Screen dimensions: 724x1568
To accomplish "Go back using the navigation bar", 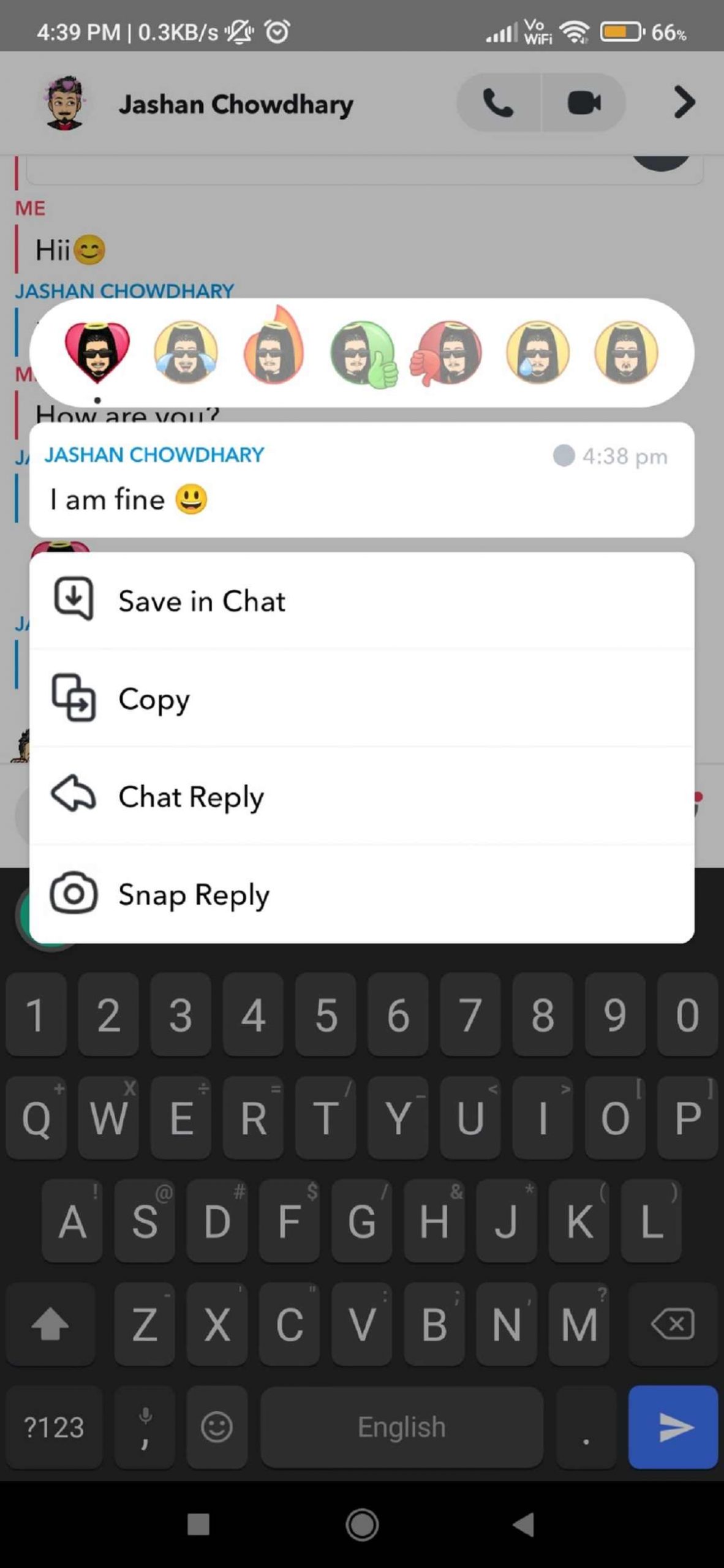I will pyautogui.click(x=524, y=1525).
